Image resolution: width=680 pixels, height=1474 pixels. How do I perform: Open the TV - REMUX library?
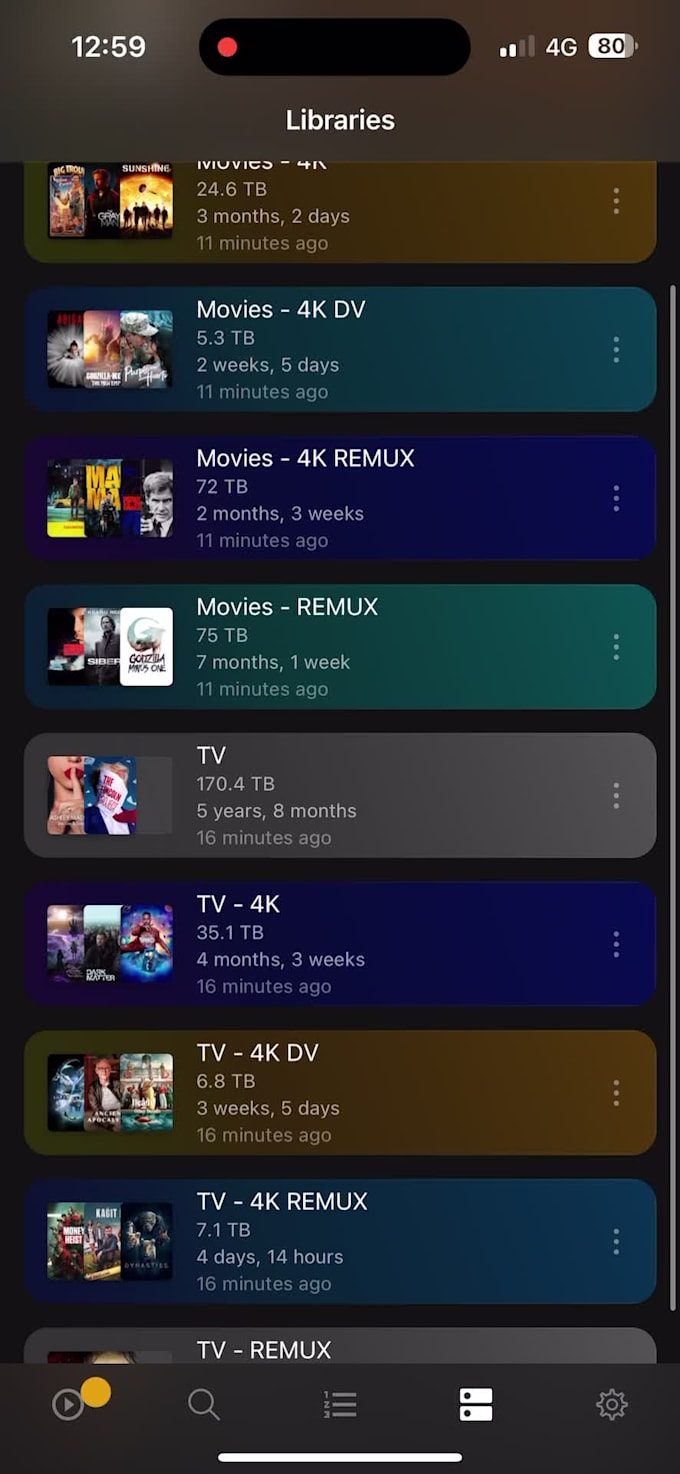click(x=340, y=1347)
